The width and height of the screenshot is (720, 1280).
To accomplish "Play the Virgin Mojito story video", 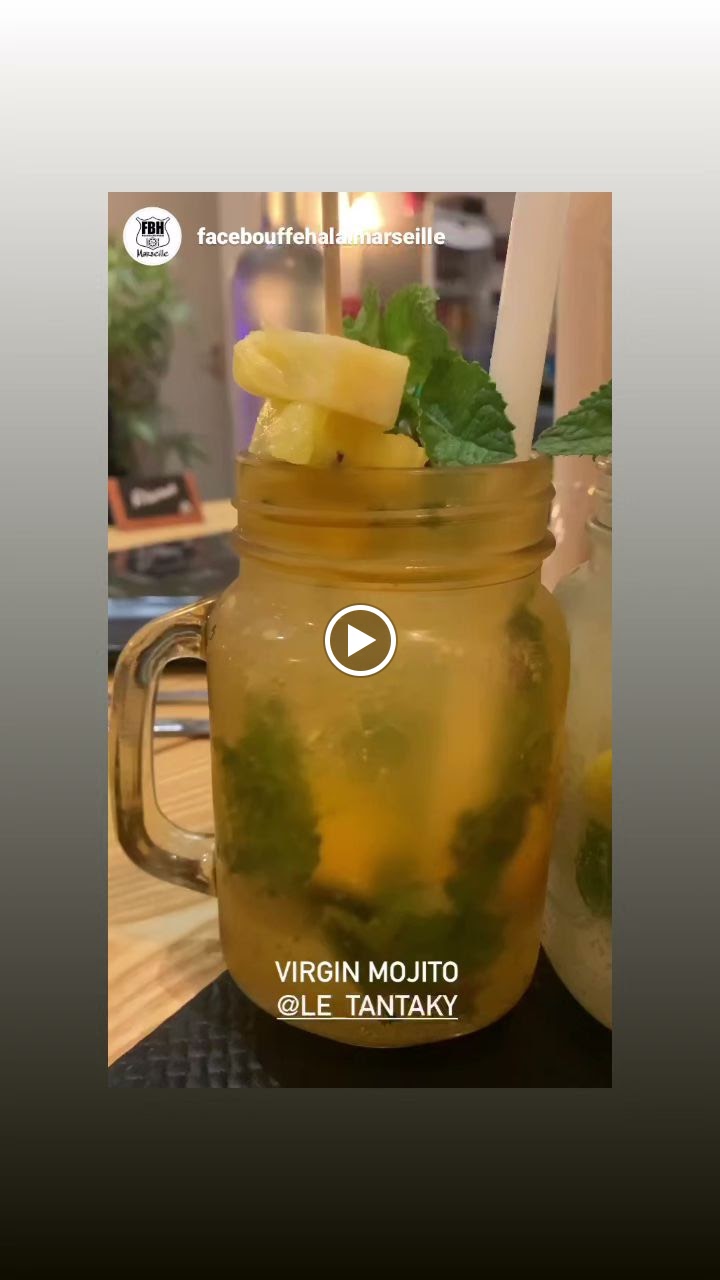I will click(360, 640).
